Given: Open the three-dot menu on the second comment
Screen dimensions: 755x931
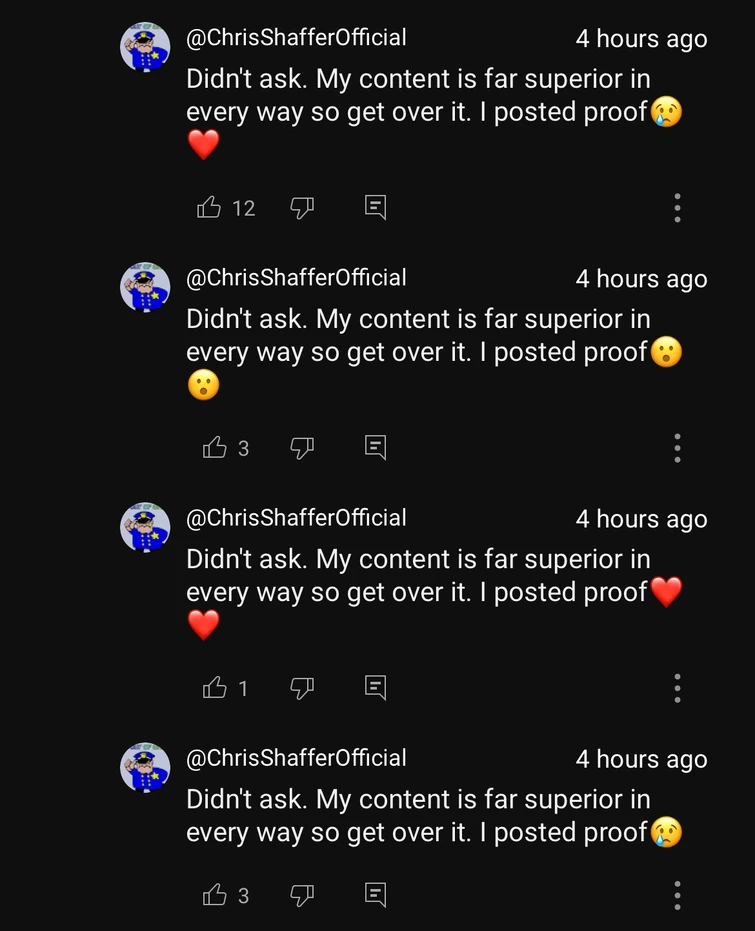Looking at the screenshot, I should coord(677,448).
